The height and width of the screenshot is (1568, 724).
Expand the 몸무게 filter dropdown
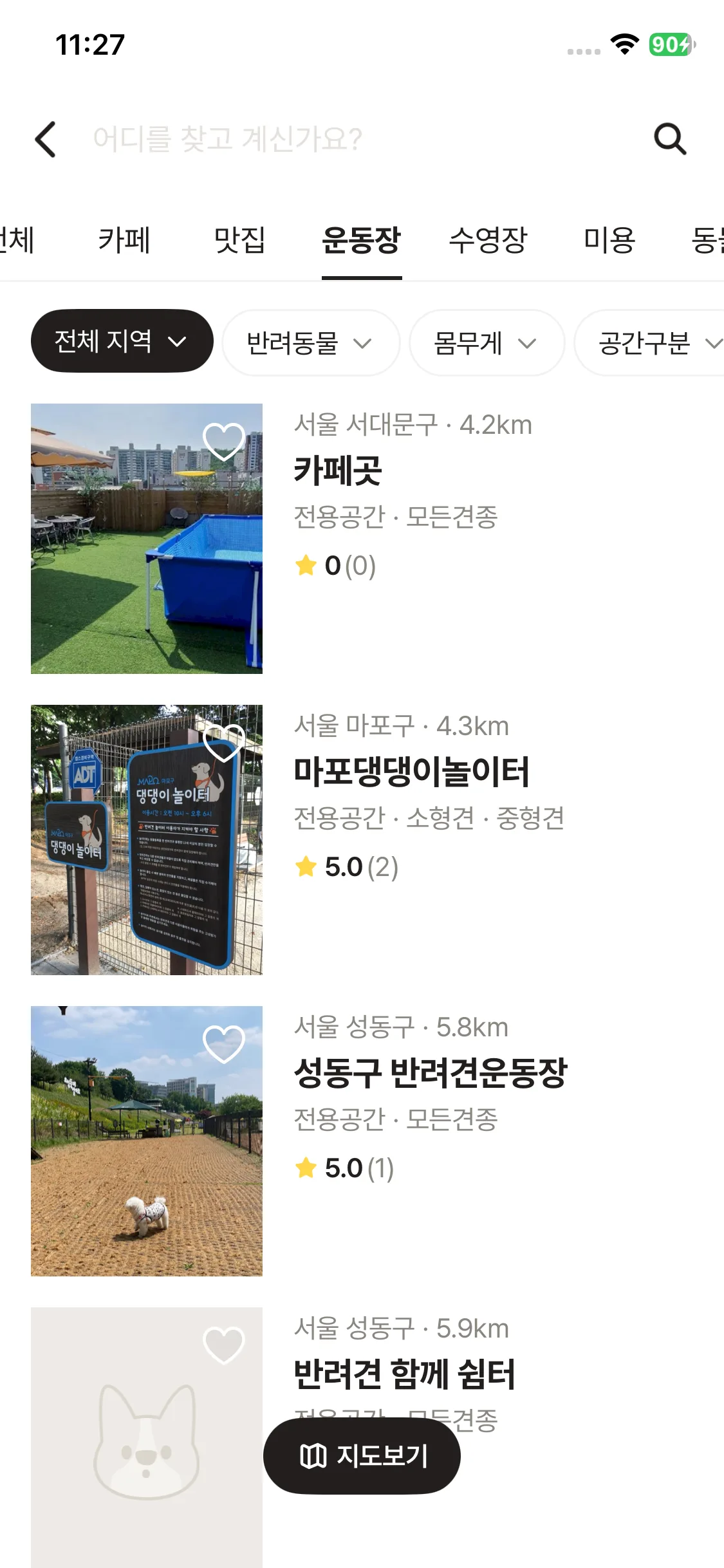(486, 343)
